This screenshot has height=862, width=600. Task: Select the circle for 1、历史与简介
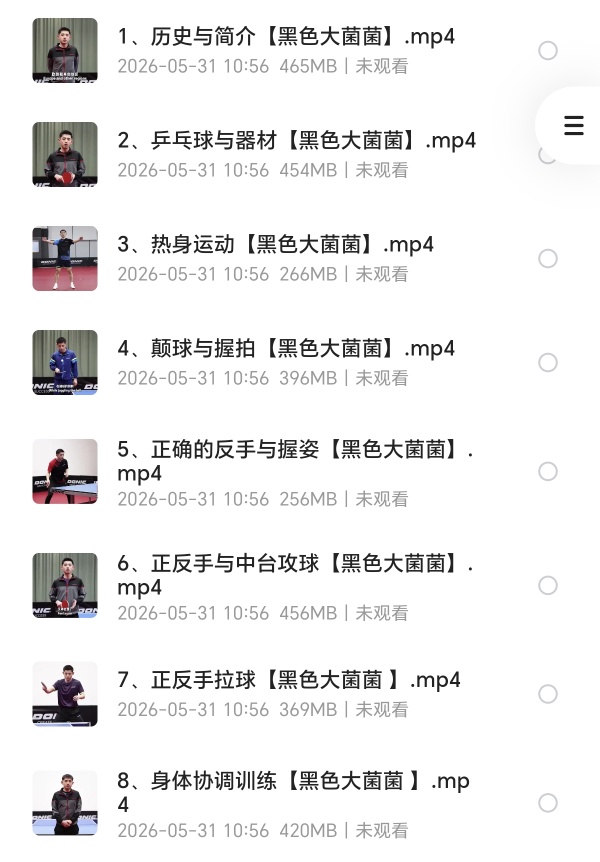coord(548,51)
